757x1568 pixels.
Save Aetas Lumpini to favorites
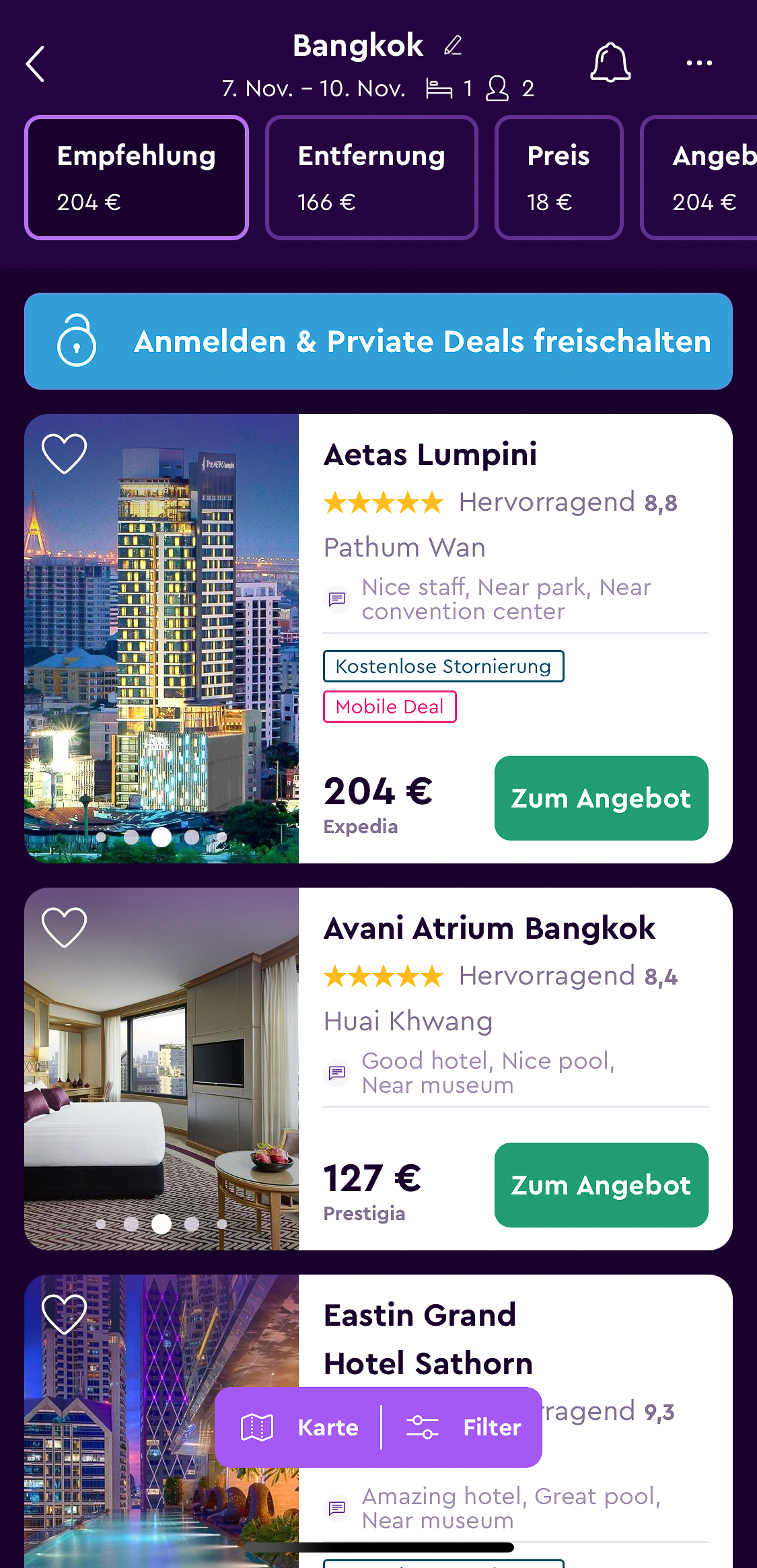(x=65, y=453)
